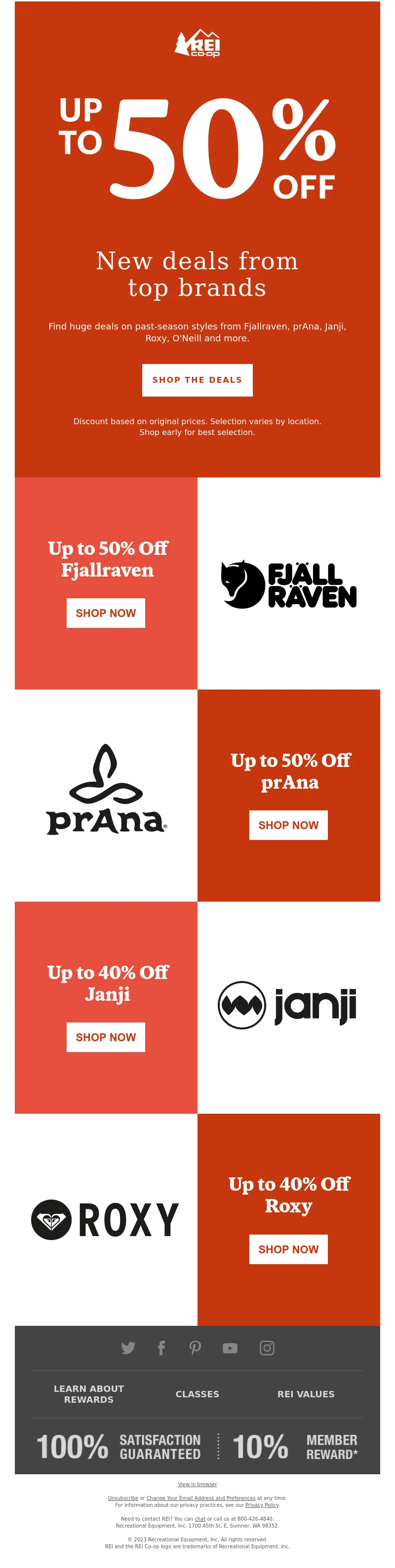
Task: Shop now for Fjallraven deals
Action: (x=106, y=613)
